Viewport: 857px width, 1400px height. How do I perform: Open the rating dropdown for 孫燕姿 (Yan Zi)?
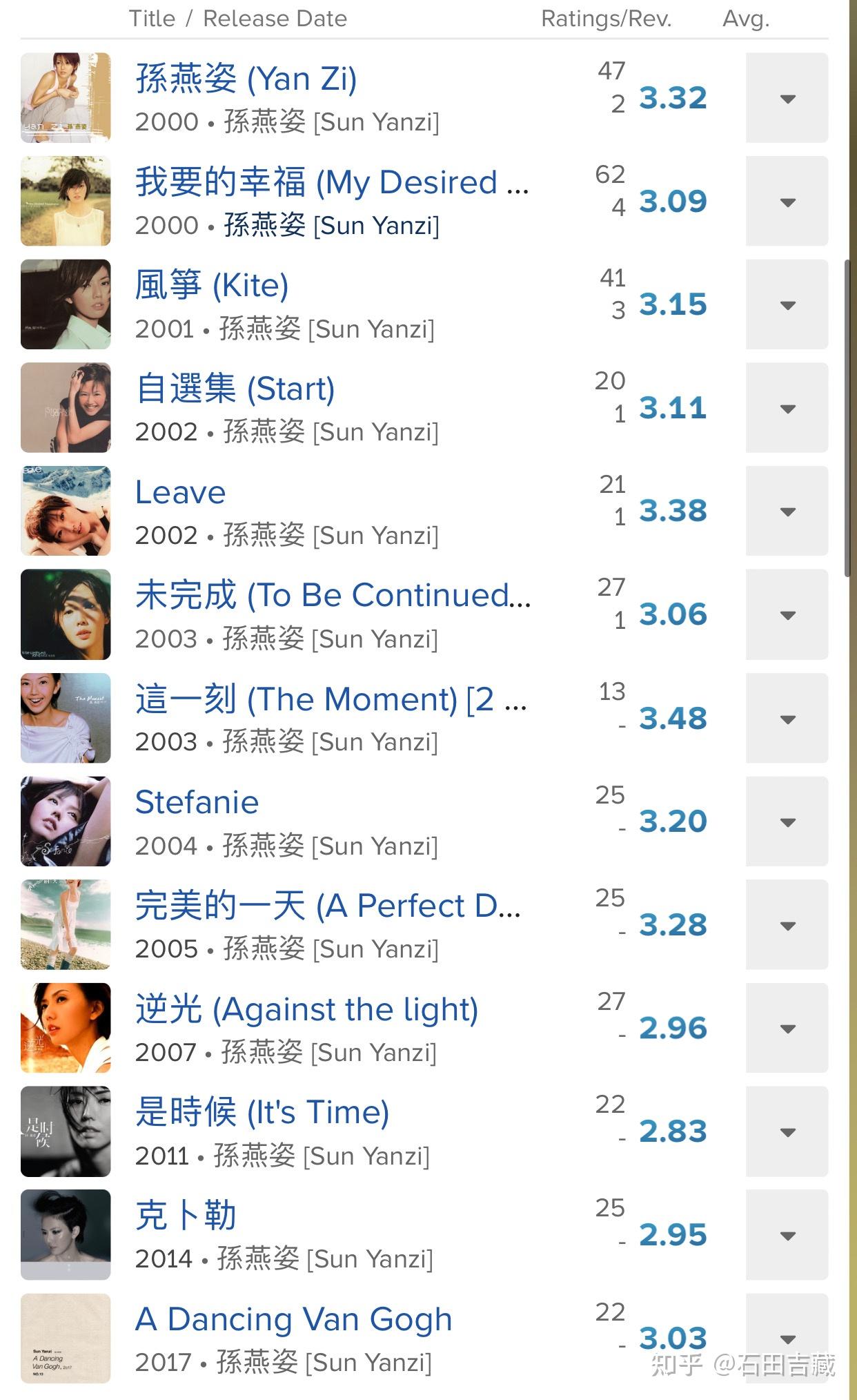click(786, 97)
